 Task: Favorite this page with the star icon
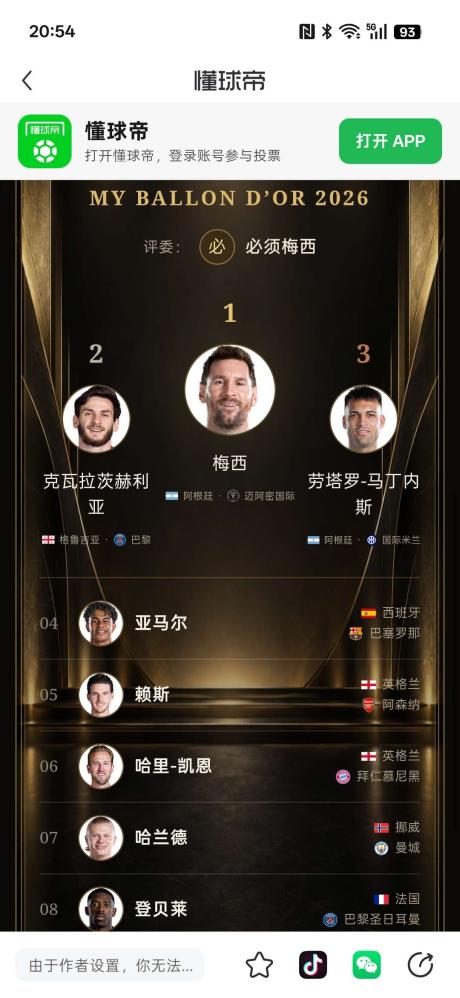pyautogui.click(x=259, y=965)
